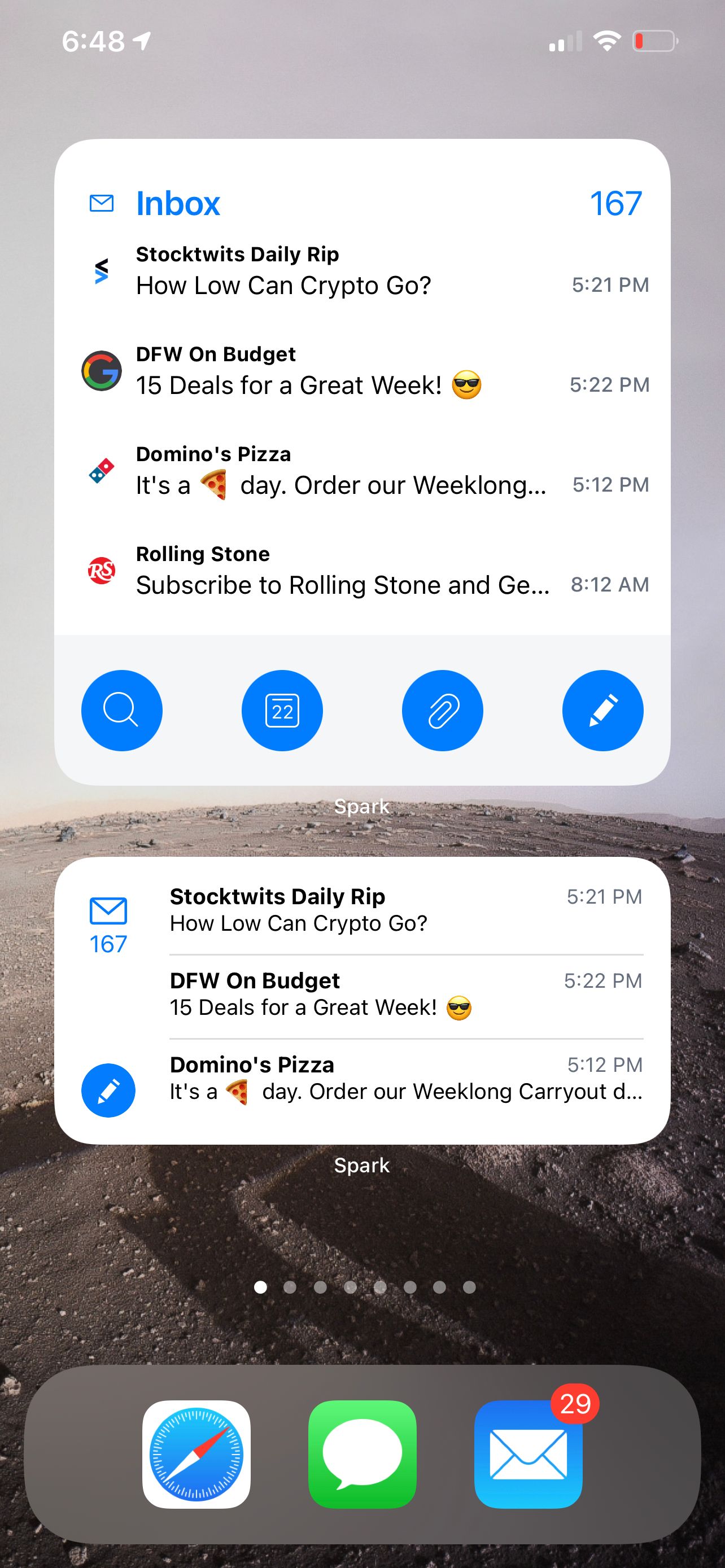Compose email from the large Spark widget
Image resolution: width=725 pixels, height=1568 pixels.
pyautogui.click(x=602, y=711)
